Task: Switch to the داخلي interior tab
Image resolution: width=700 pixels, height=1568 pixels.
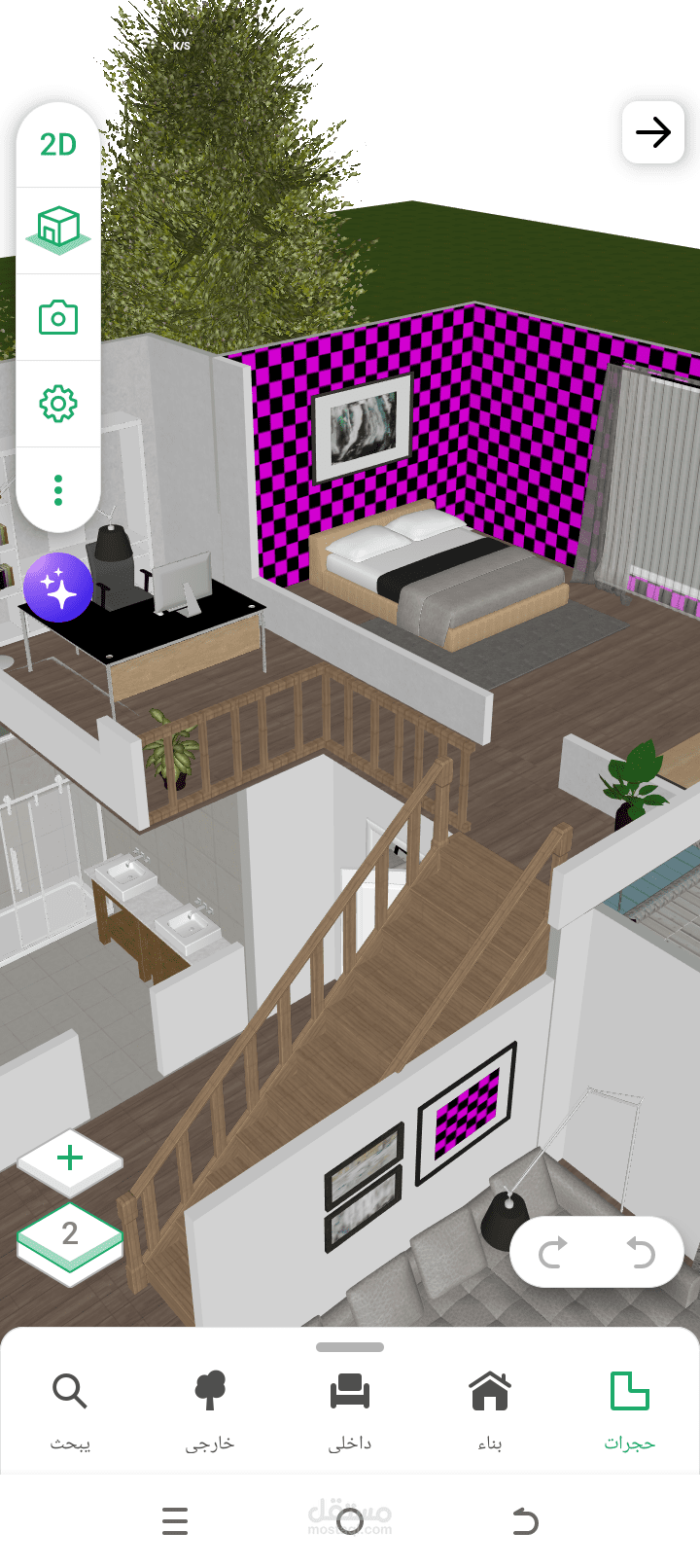Action: click(350, 1411)
